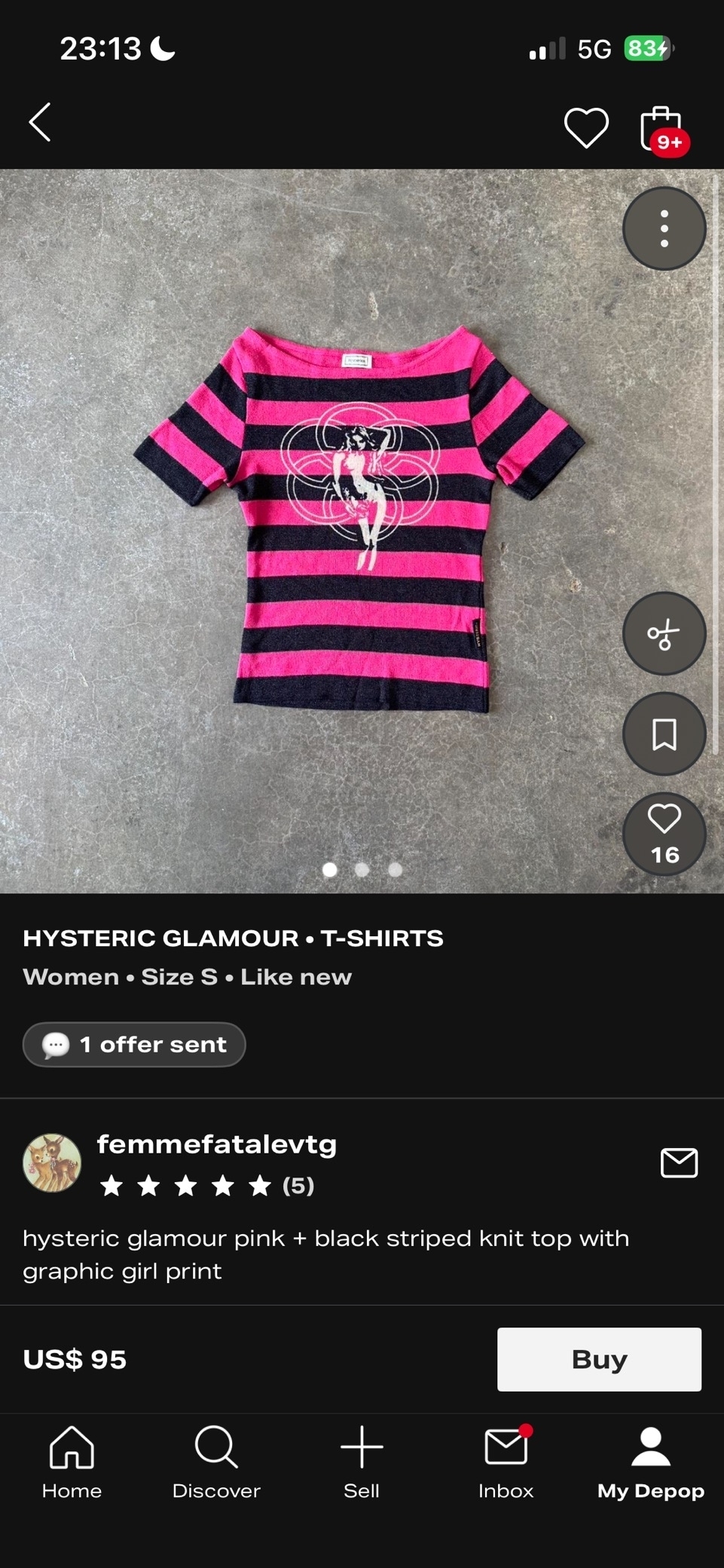Go back using the top arrow
724x1568 pixels.
pyautogui.click(x=41, y=123)
